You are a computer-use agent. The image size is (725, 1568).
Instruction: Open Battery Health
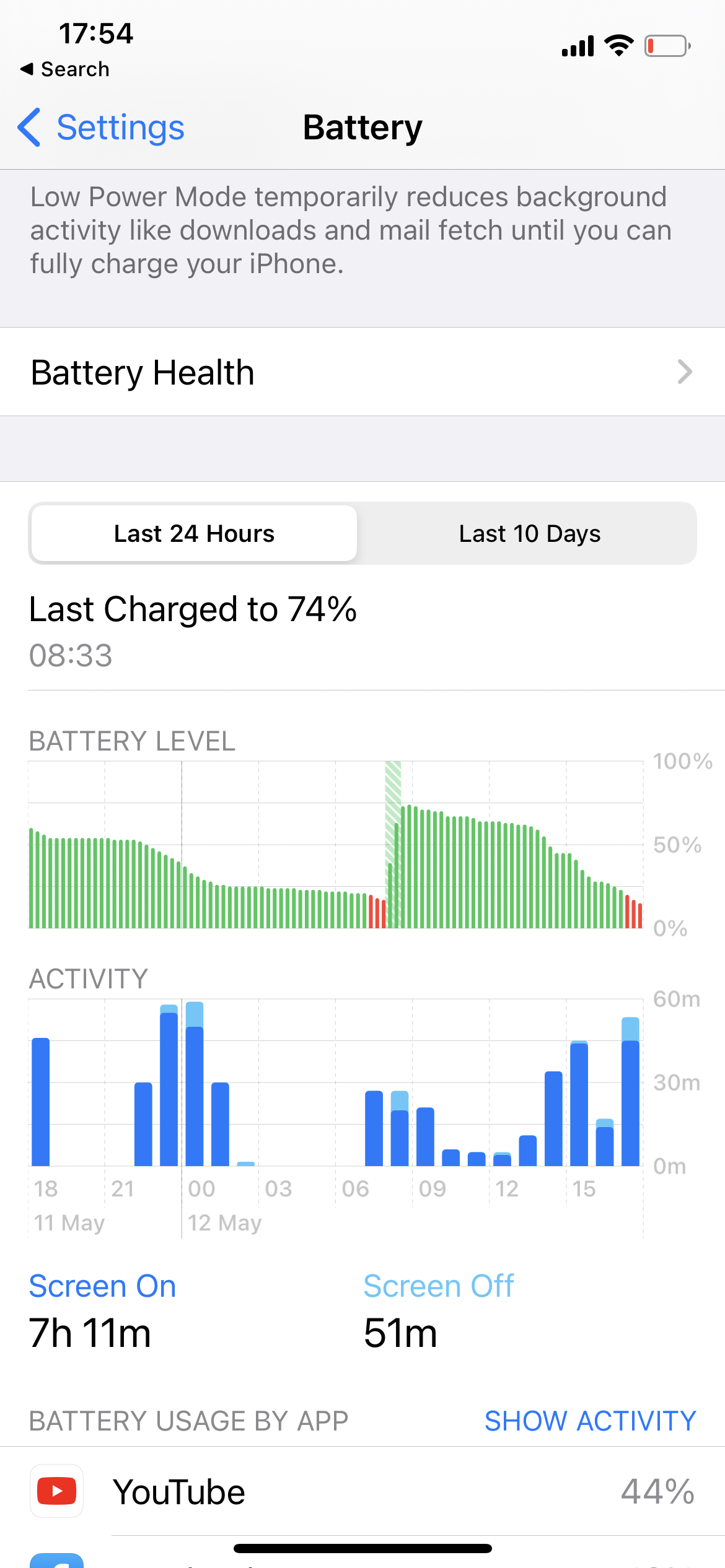pos(362,372)
